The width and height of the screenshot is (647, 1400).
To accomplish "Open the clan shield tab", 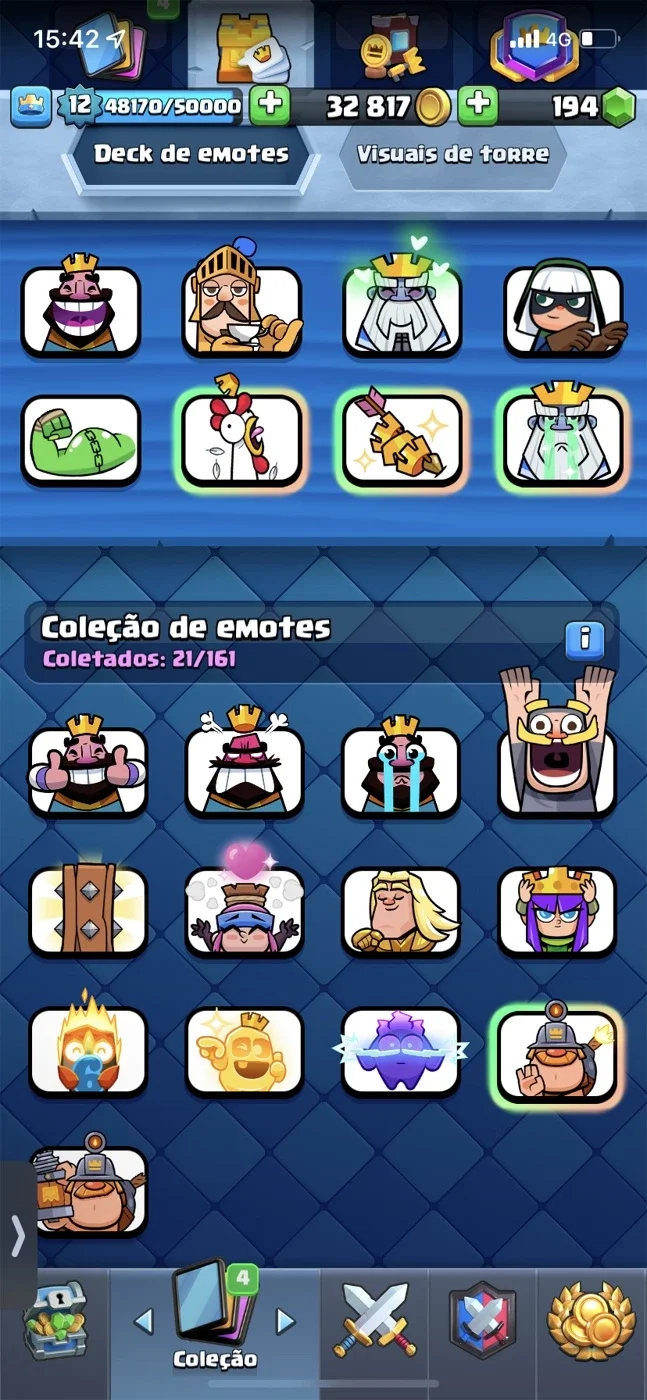I will [x=483, y=1320].
